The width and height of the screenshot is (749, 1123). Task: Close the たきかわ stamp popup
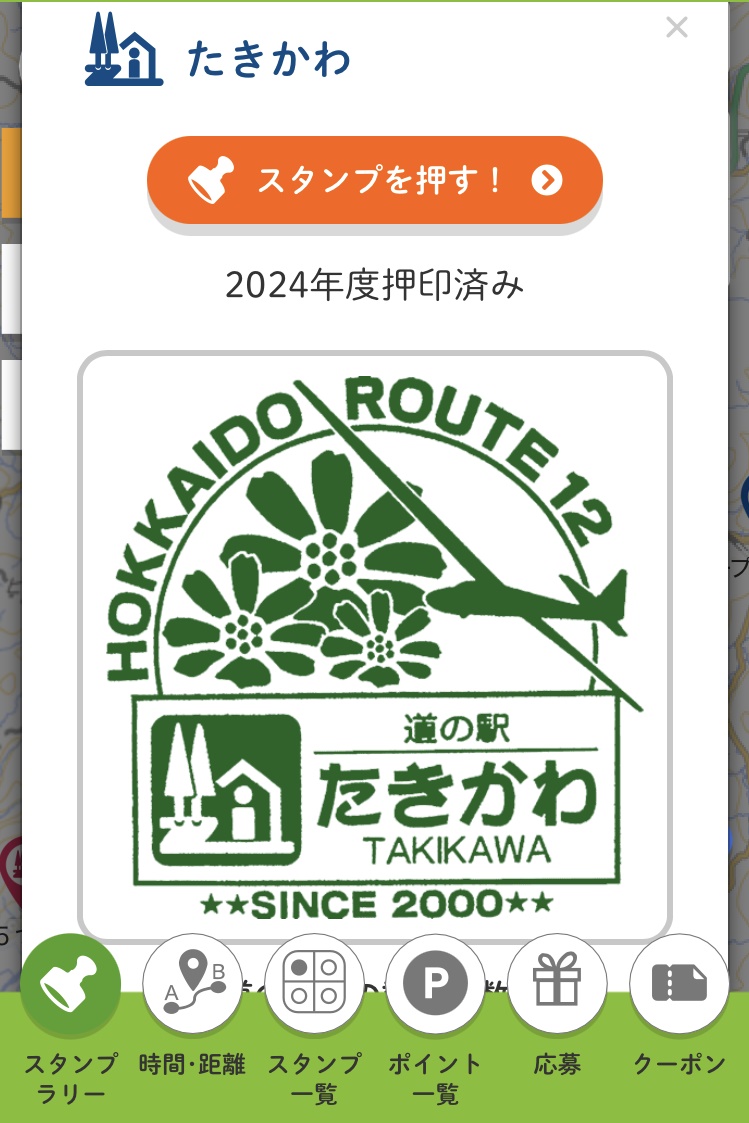[677, 27]
